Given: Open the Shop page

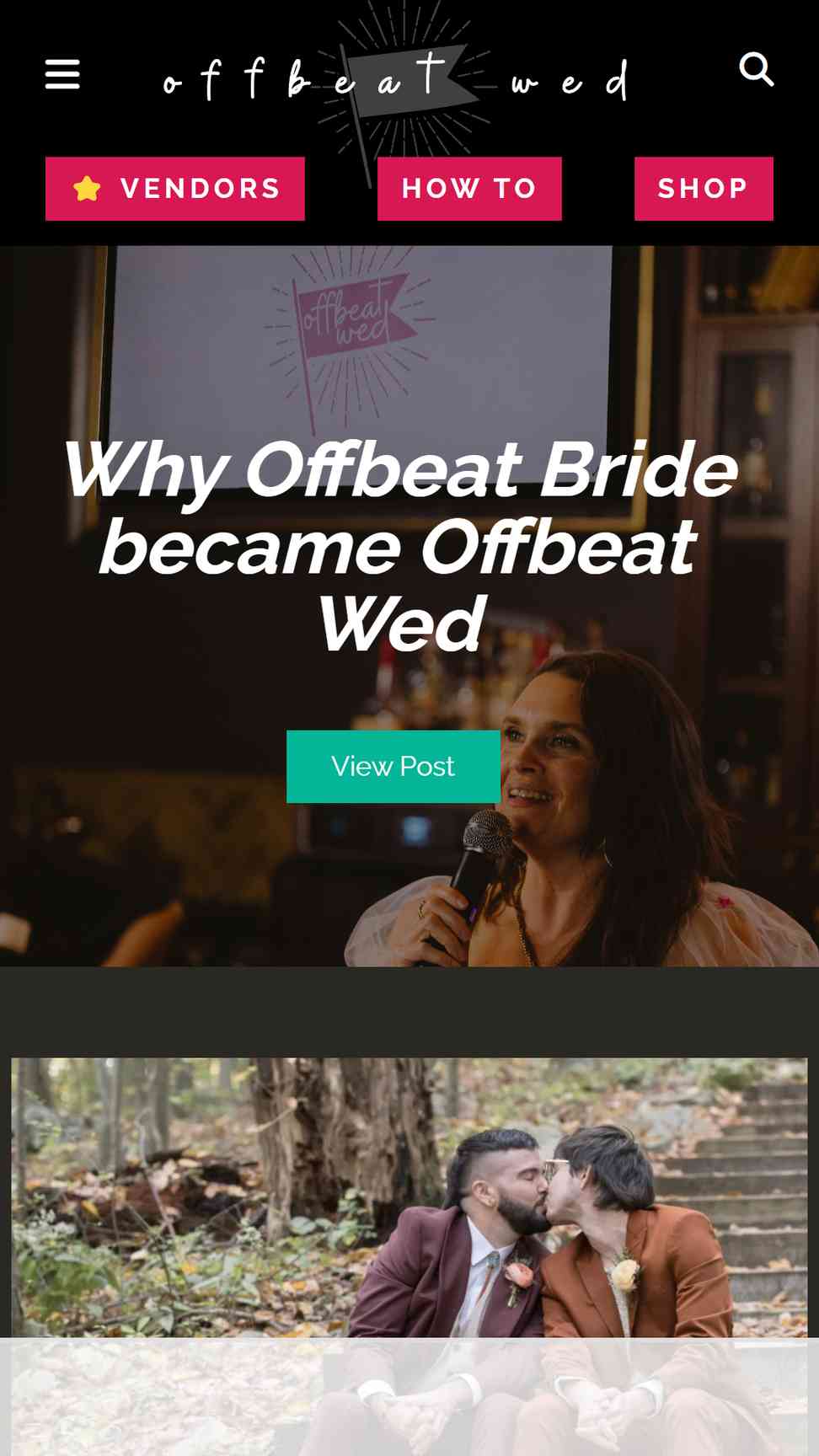Looking at the screenshot, I should (x=703, y=189).
